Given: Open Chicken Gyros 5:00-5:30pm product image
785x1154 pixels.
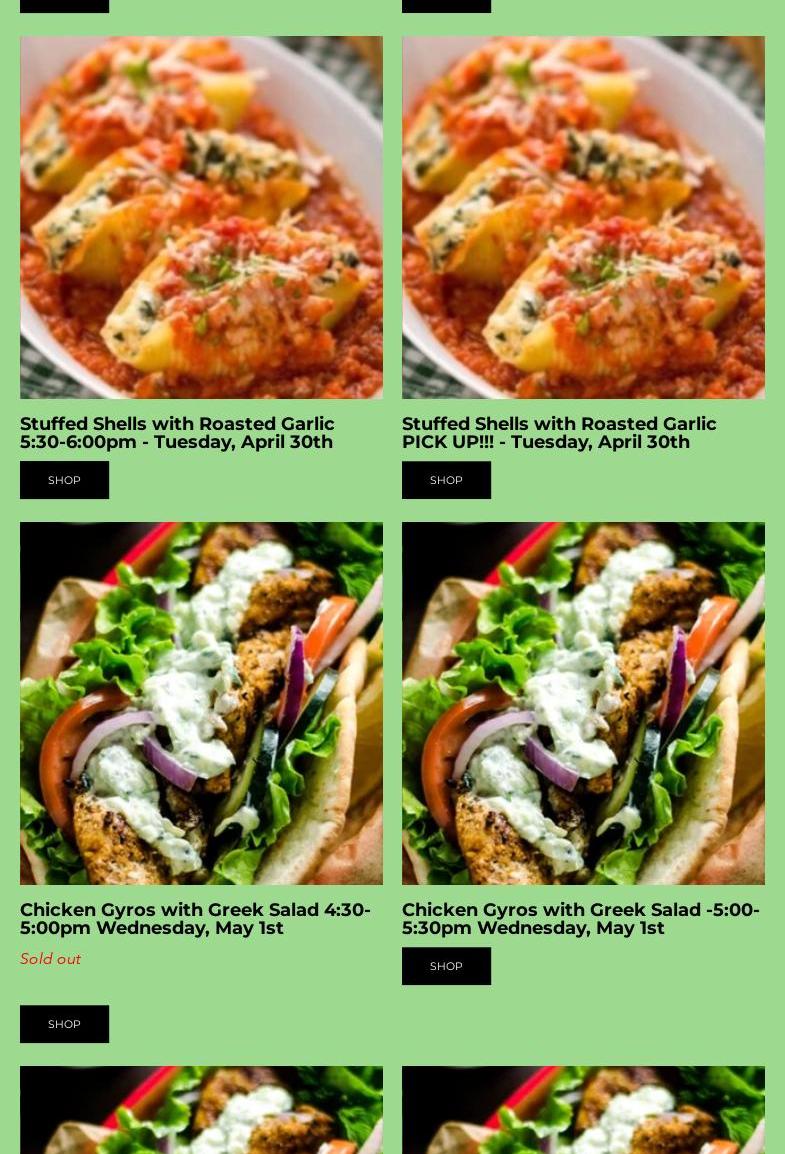Looking at the screenshot, I should point(583,703).
